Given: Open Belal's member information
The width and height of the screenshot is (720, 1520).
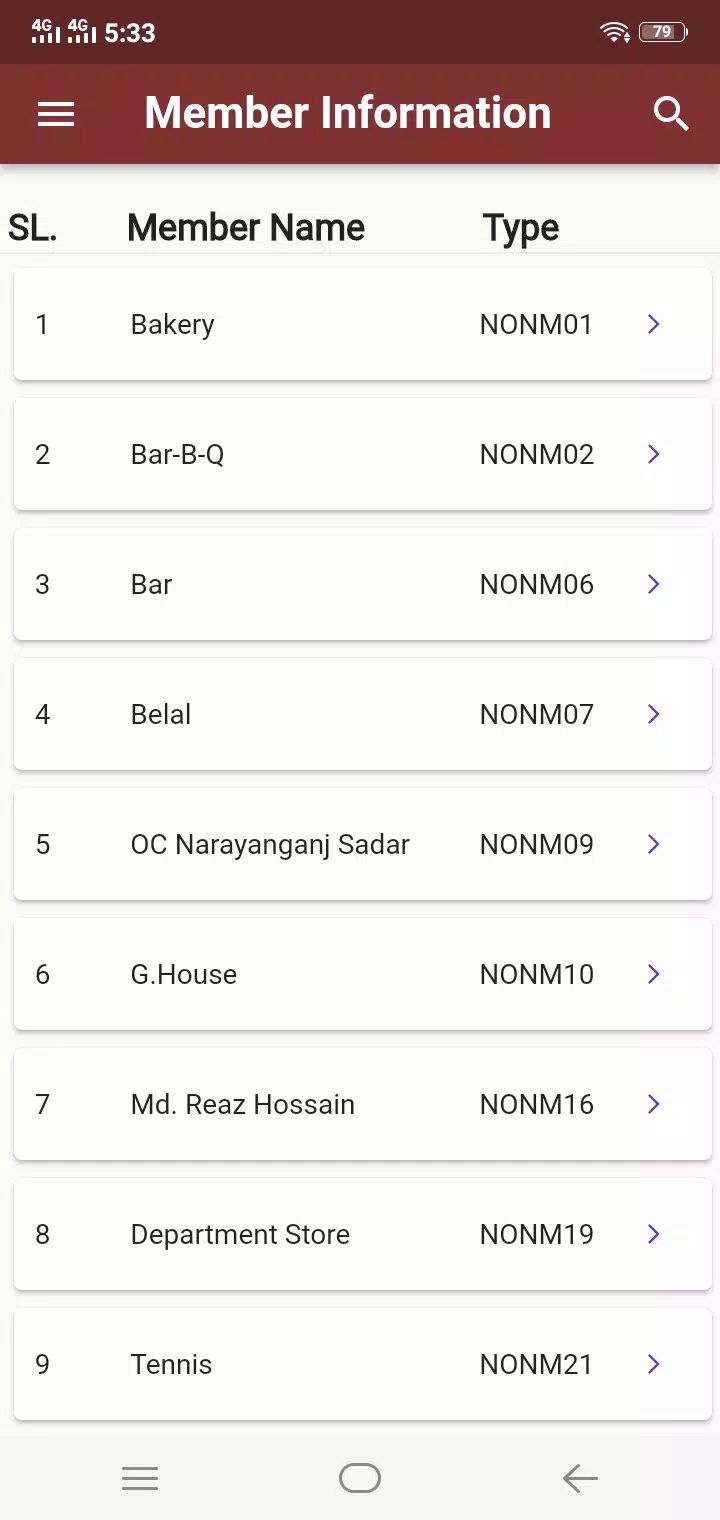Looking at the screenshot, I should (x=362, y=714).
